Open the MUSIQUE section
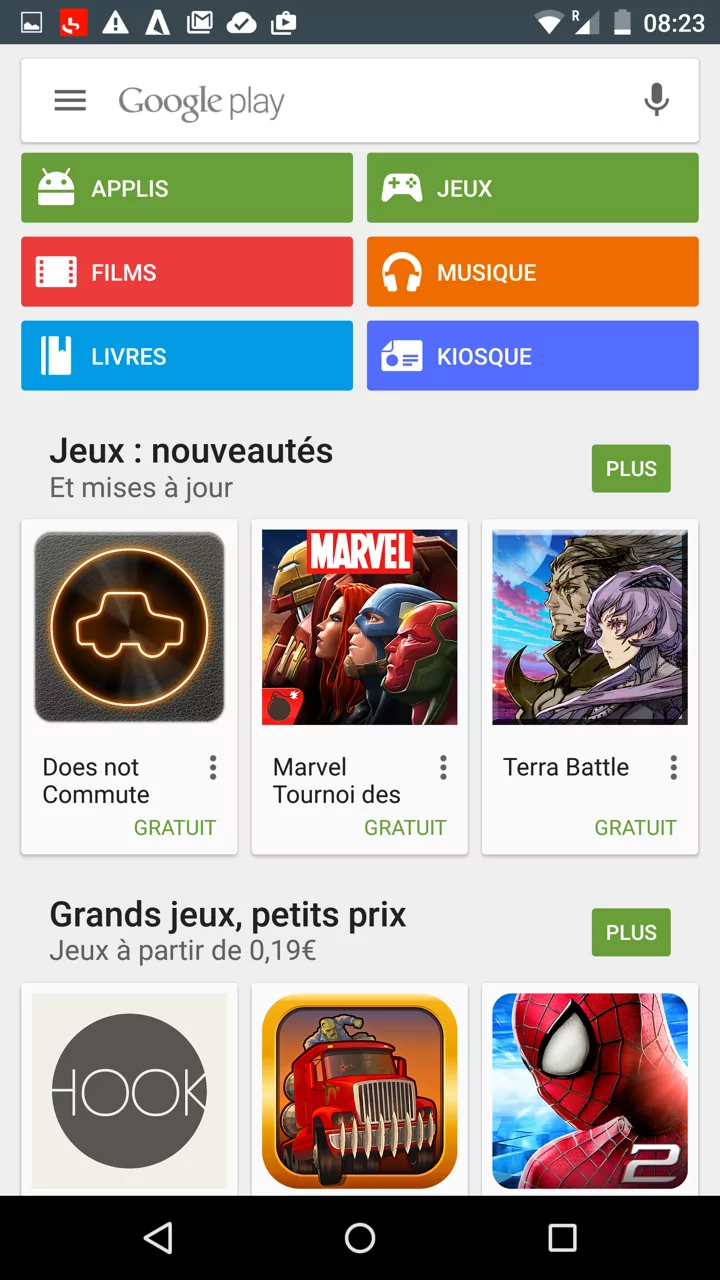The image size is (720, 1280). click(x=532, y=272)
